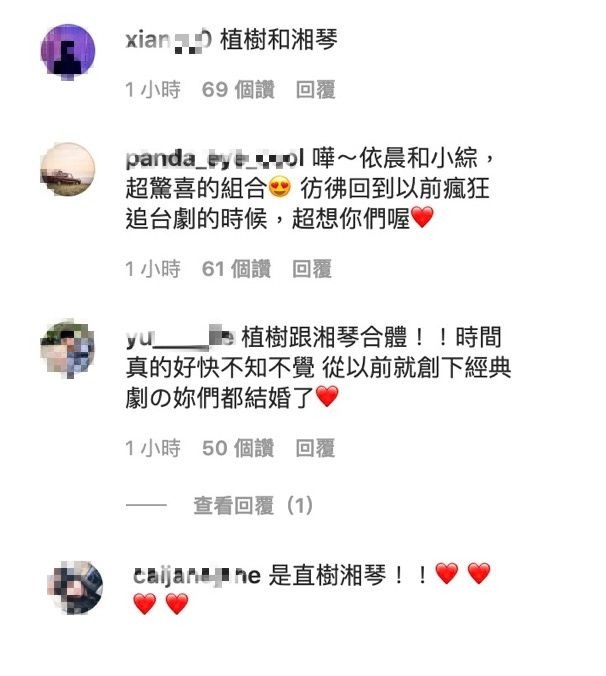
Task: Reply to the comment about 依晨和小綜
Action: click(x=312, y=269)
